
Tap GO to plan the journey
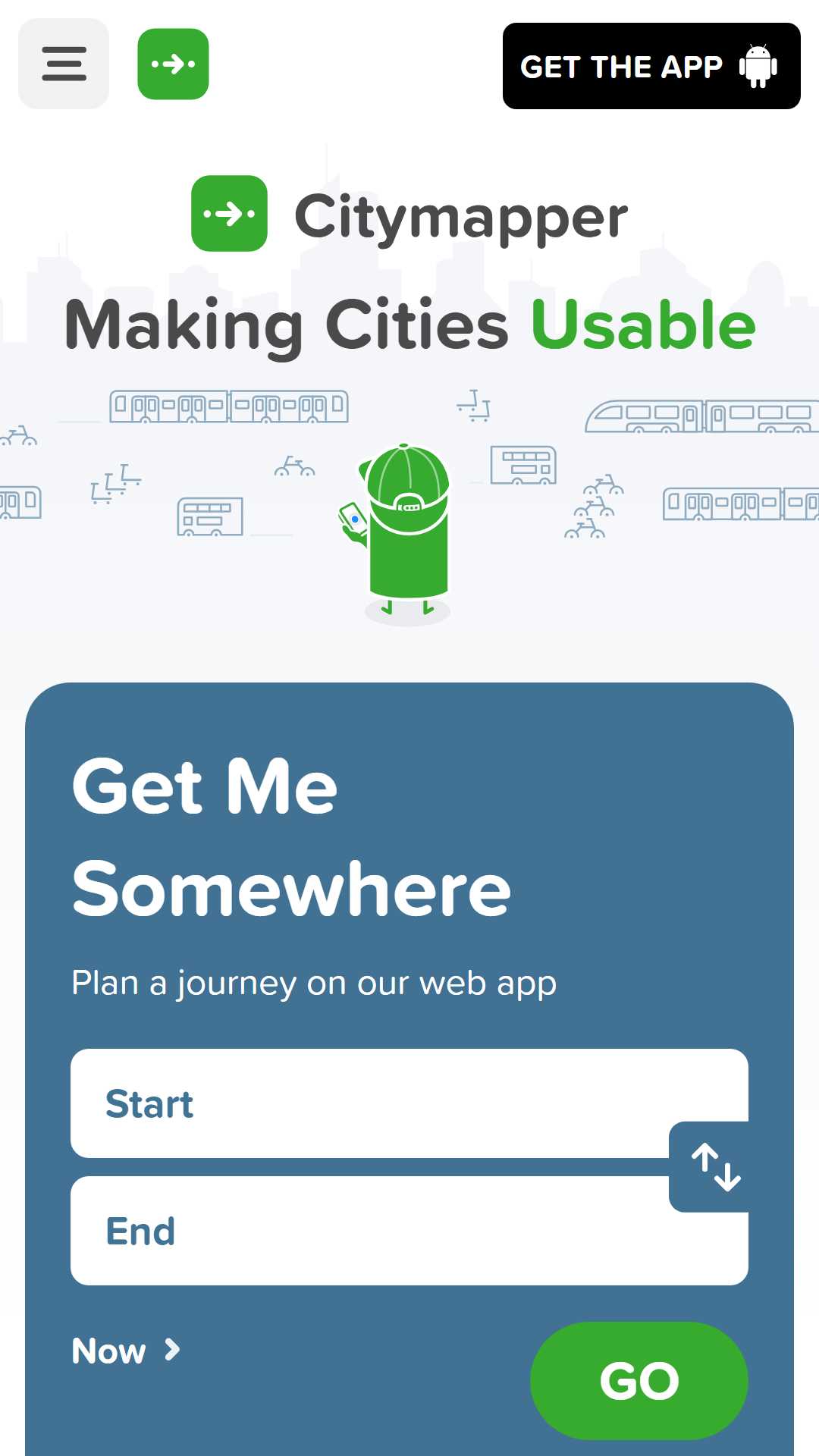639,1380
